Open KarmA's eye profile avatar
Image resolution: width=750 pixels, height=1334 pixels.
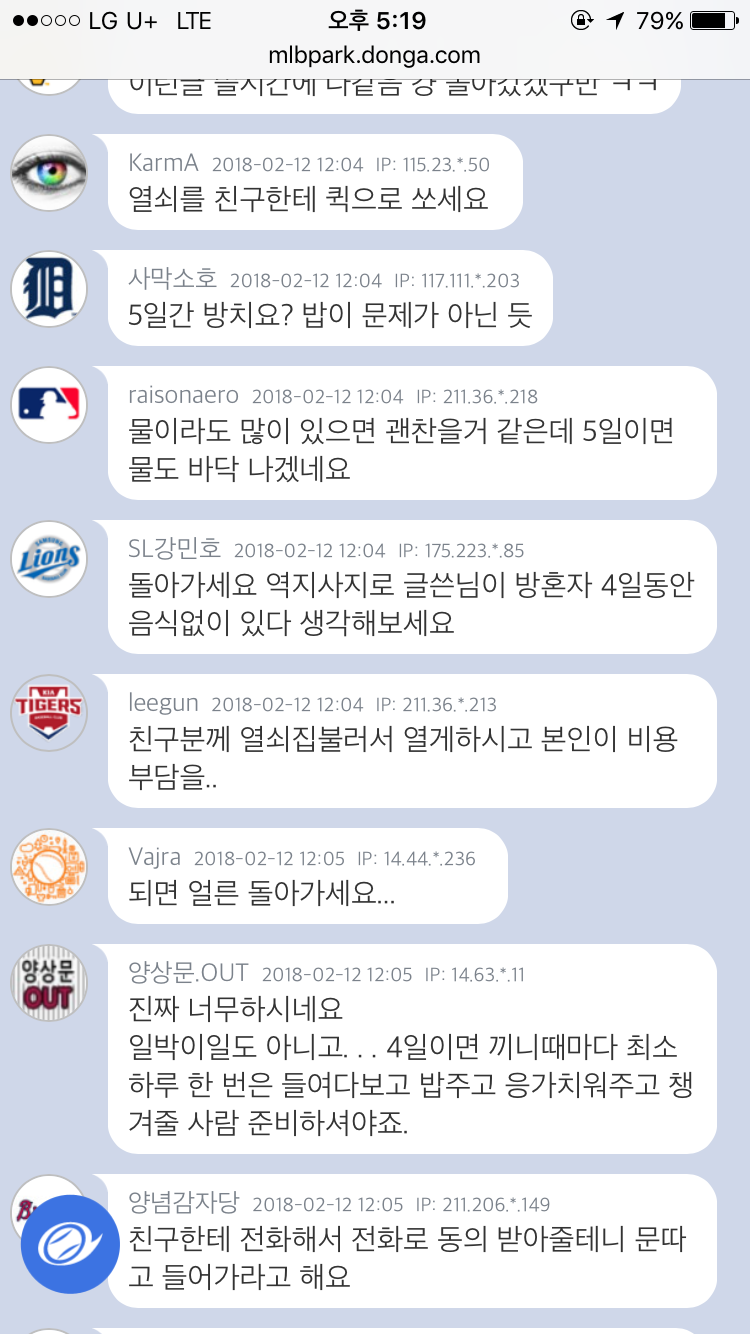pyautogui.click(x=49, y=172)
